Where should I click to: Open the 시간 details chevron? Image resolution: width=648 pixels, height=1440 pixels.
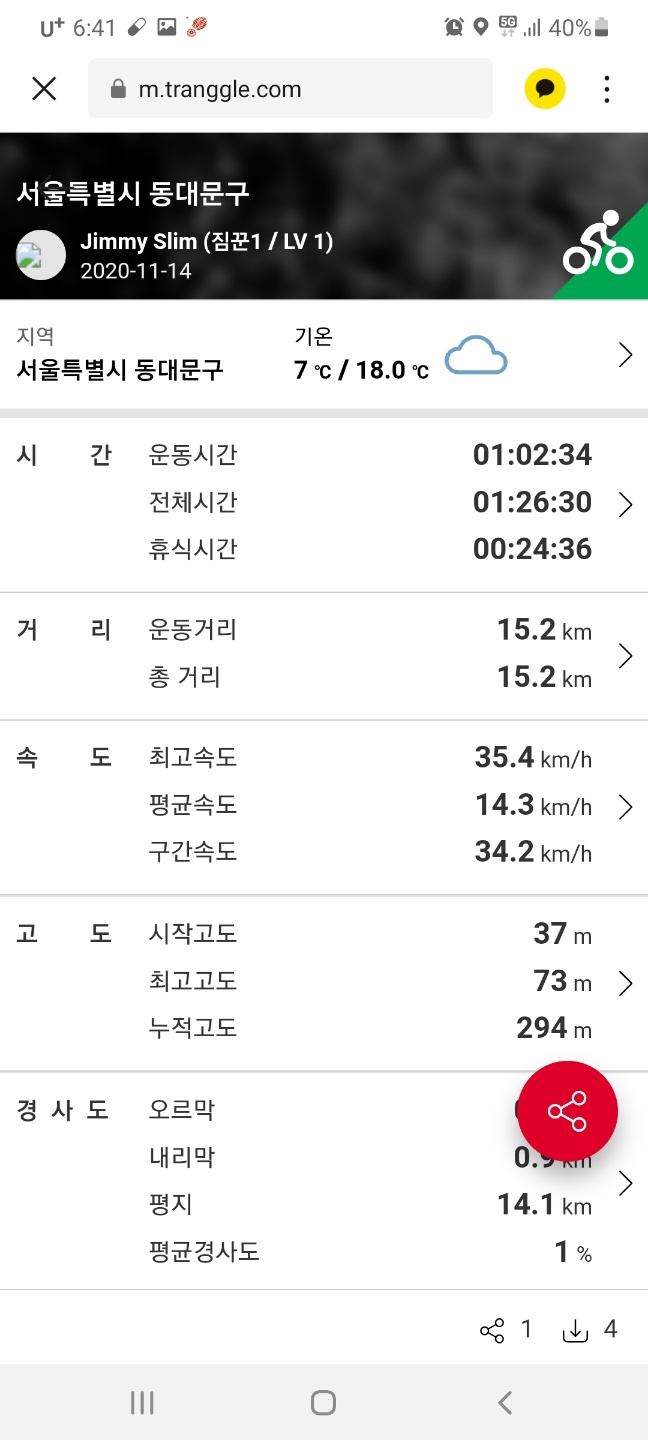pos(625,504)
